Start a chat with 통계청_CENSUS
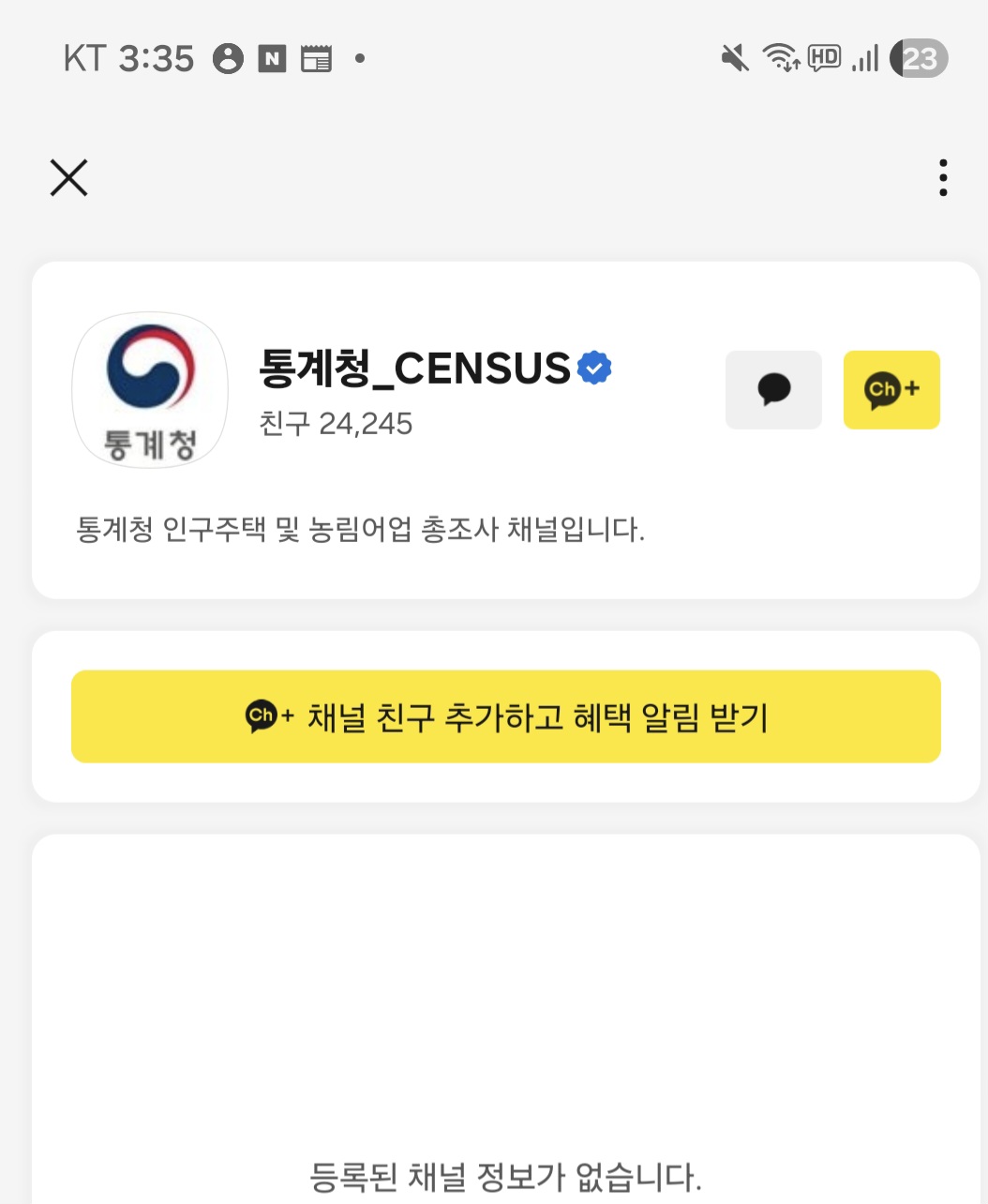988x1204 pixels. click(773, 390)
